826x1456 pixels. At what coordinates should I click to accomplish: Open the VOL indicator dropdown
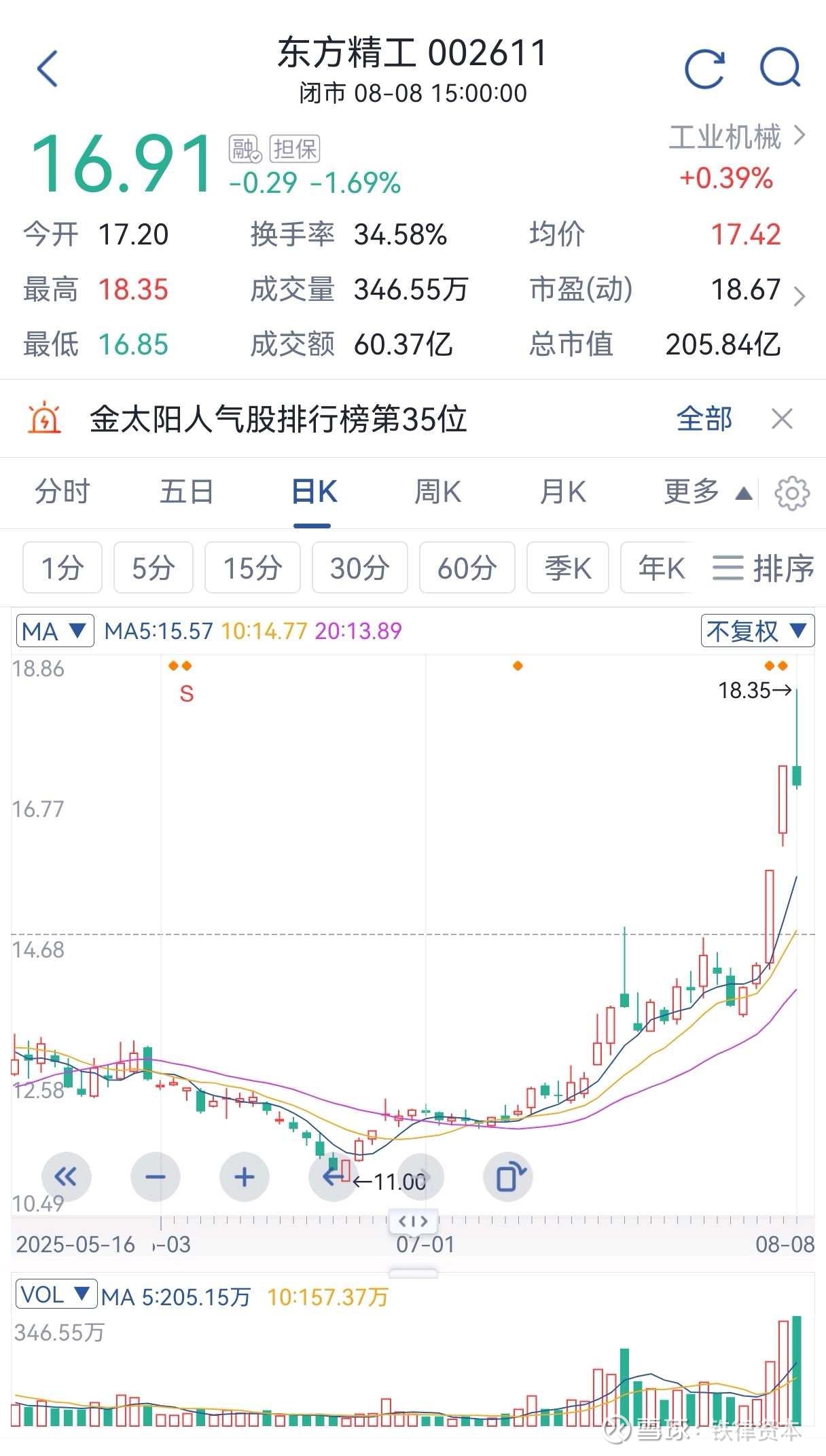(56, 1294)
